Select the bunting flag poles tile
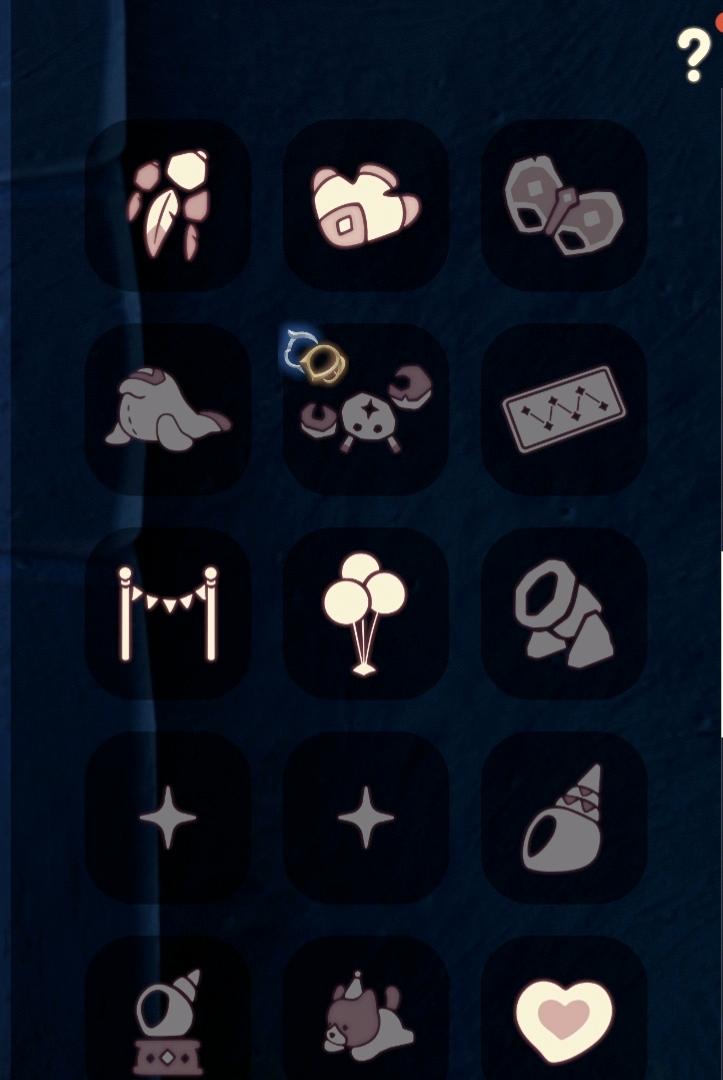This screenshot has height=1080, width=723. (168, 613)
